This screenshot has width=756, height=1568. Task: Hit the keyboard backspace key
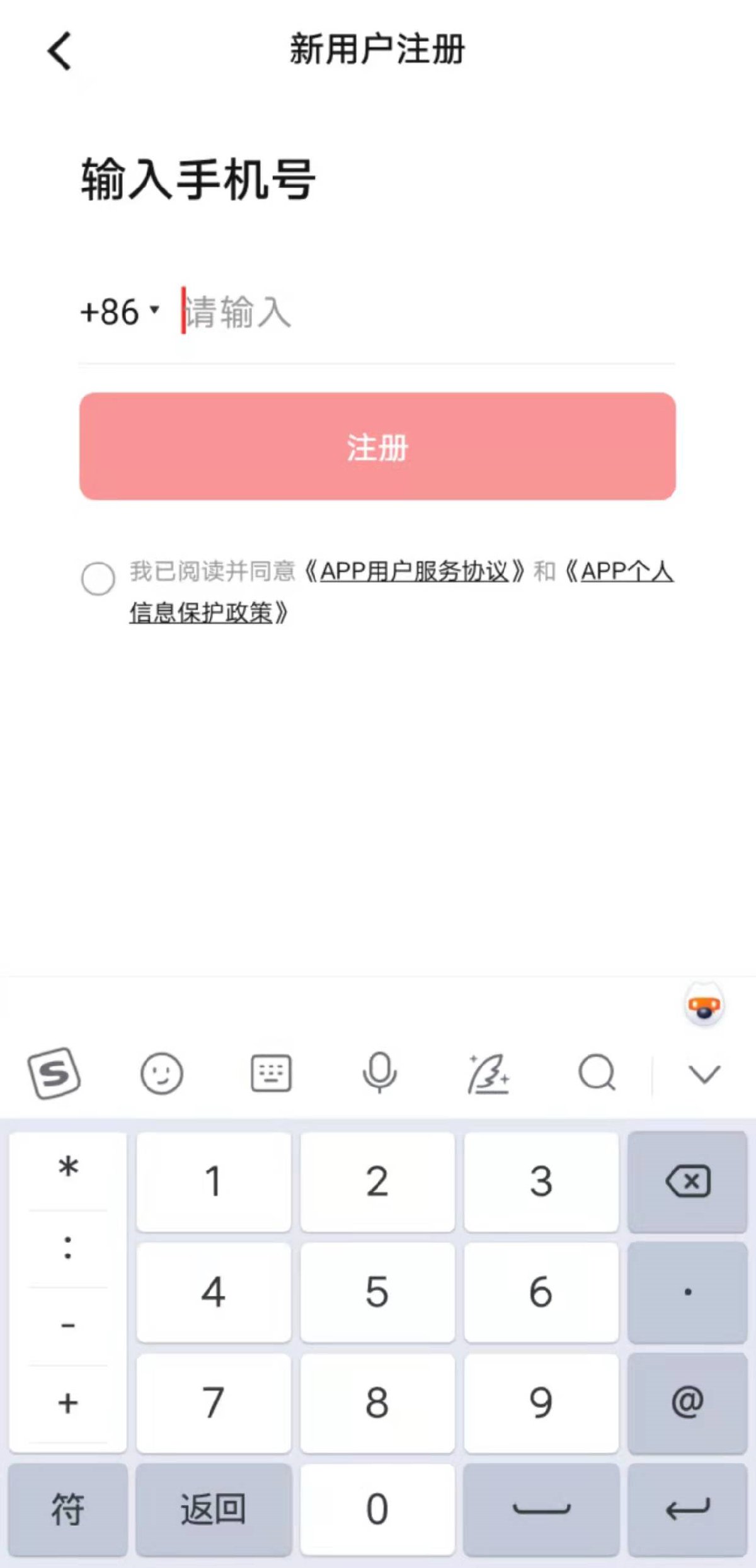(687, 1182)
